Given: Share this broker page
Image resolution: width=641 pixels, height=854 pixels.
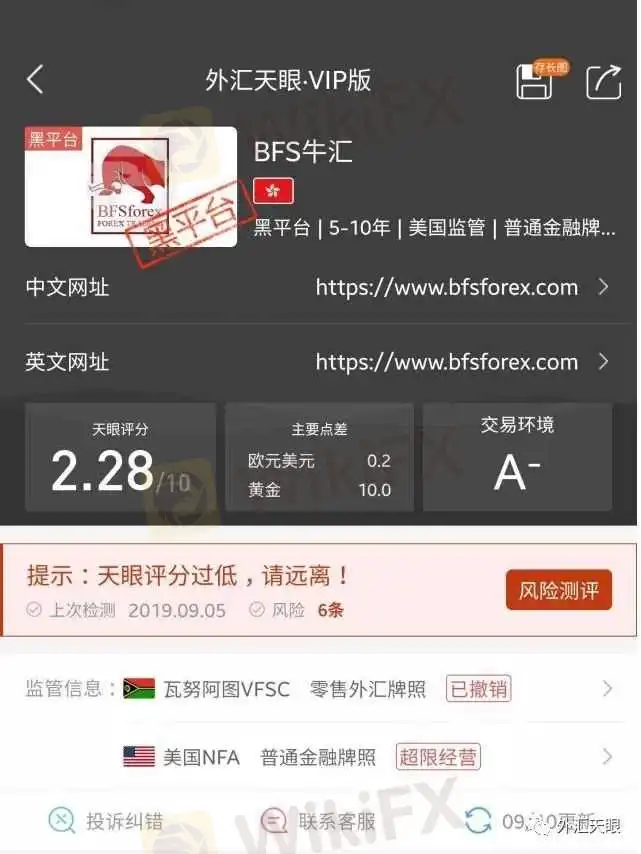Looking at the screenshot, I should point(603,82).
